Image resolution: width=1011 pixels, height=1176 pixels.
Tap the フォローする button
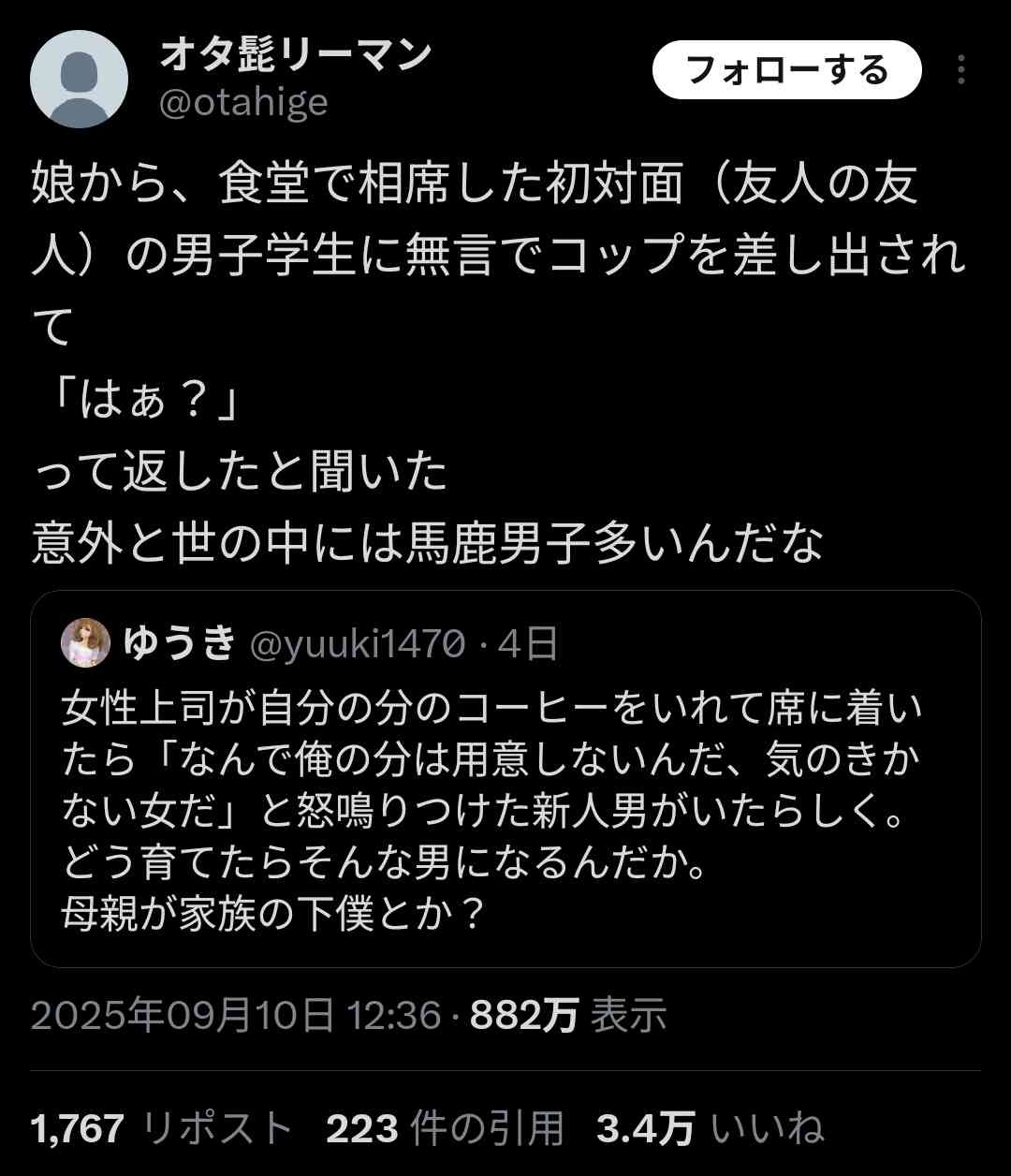786,70
